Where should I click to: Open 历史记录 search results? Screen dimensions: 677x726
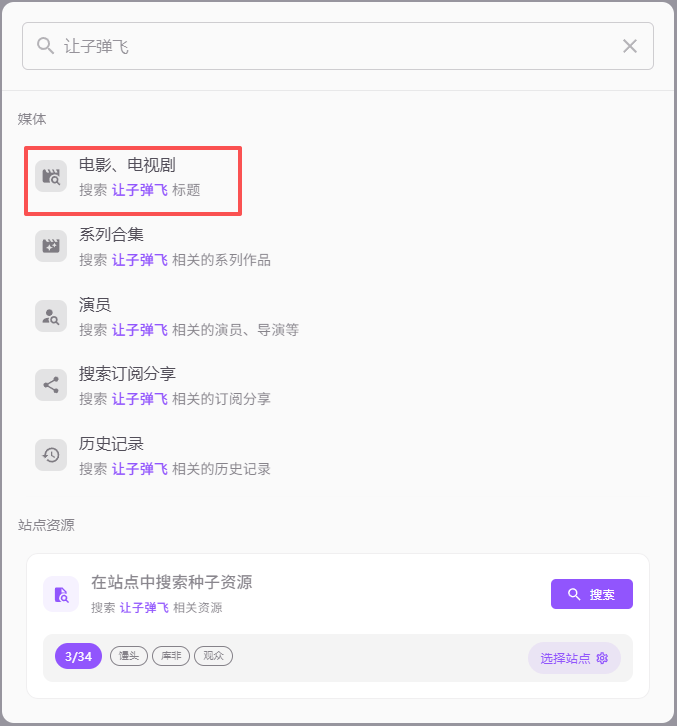[175, 455]
